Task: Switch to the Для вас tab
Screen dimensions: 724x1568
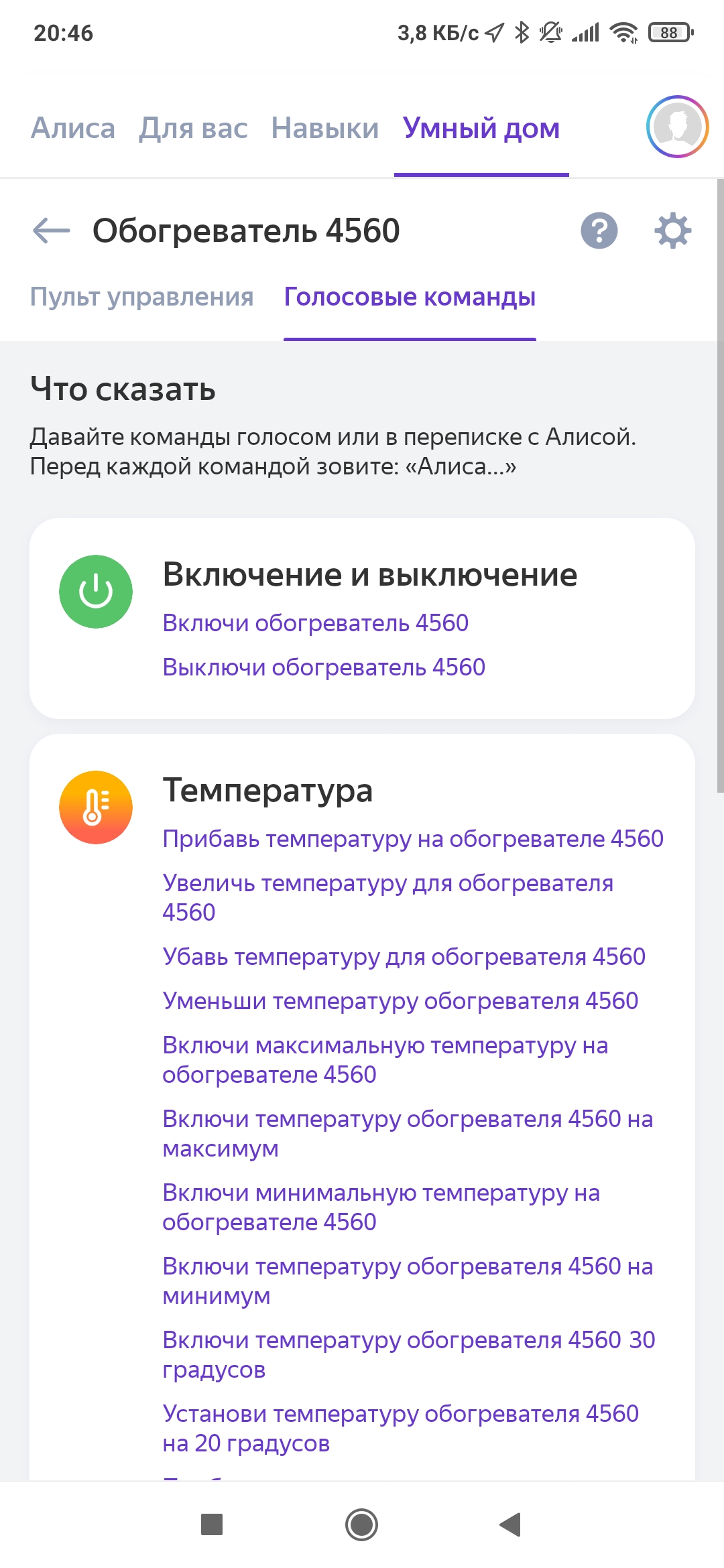Action: [x=193, y=128]
